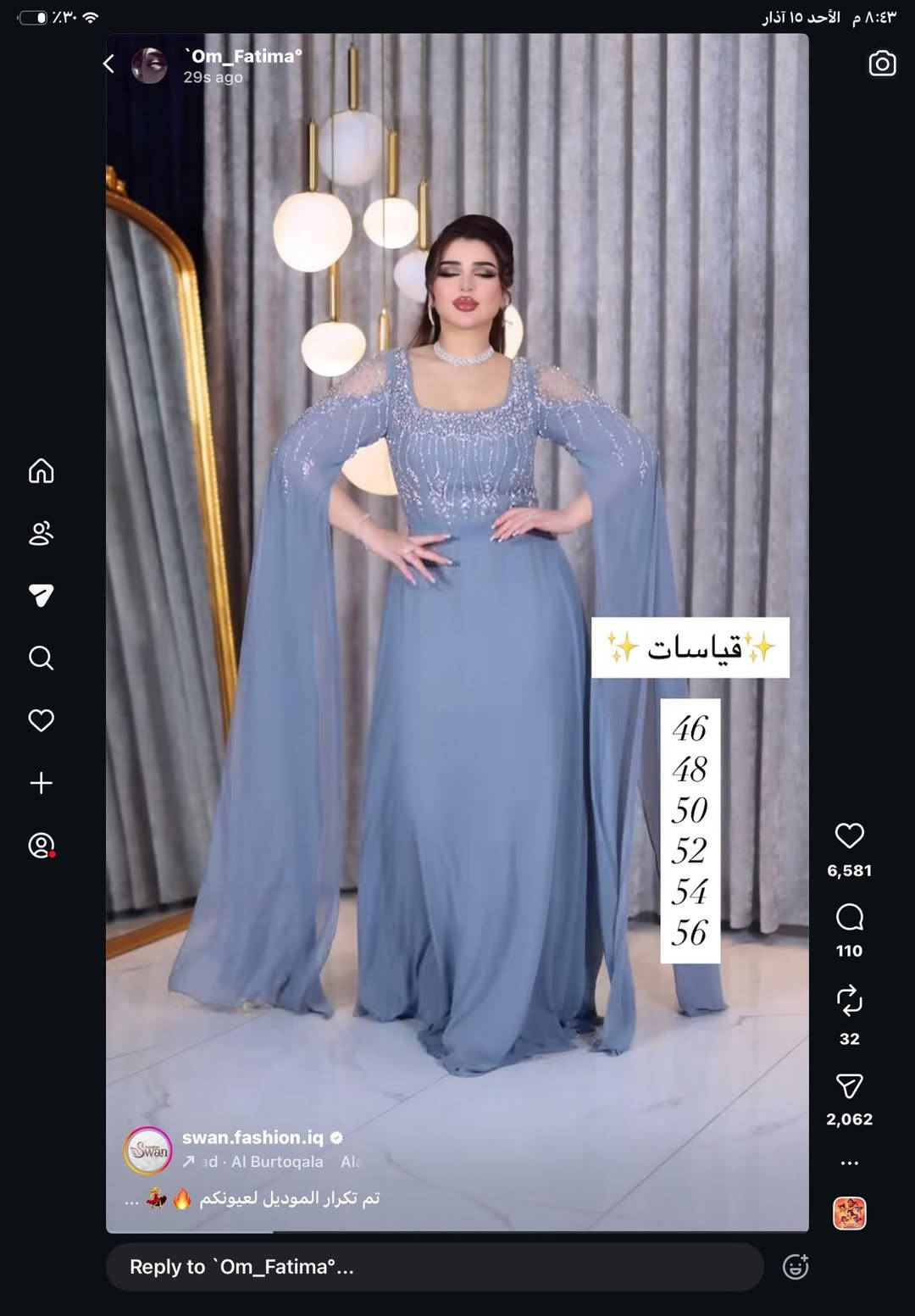
Task: Like the swan.fashion.iq reel
Action: (849, 836)
